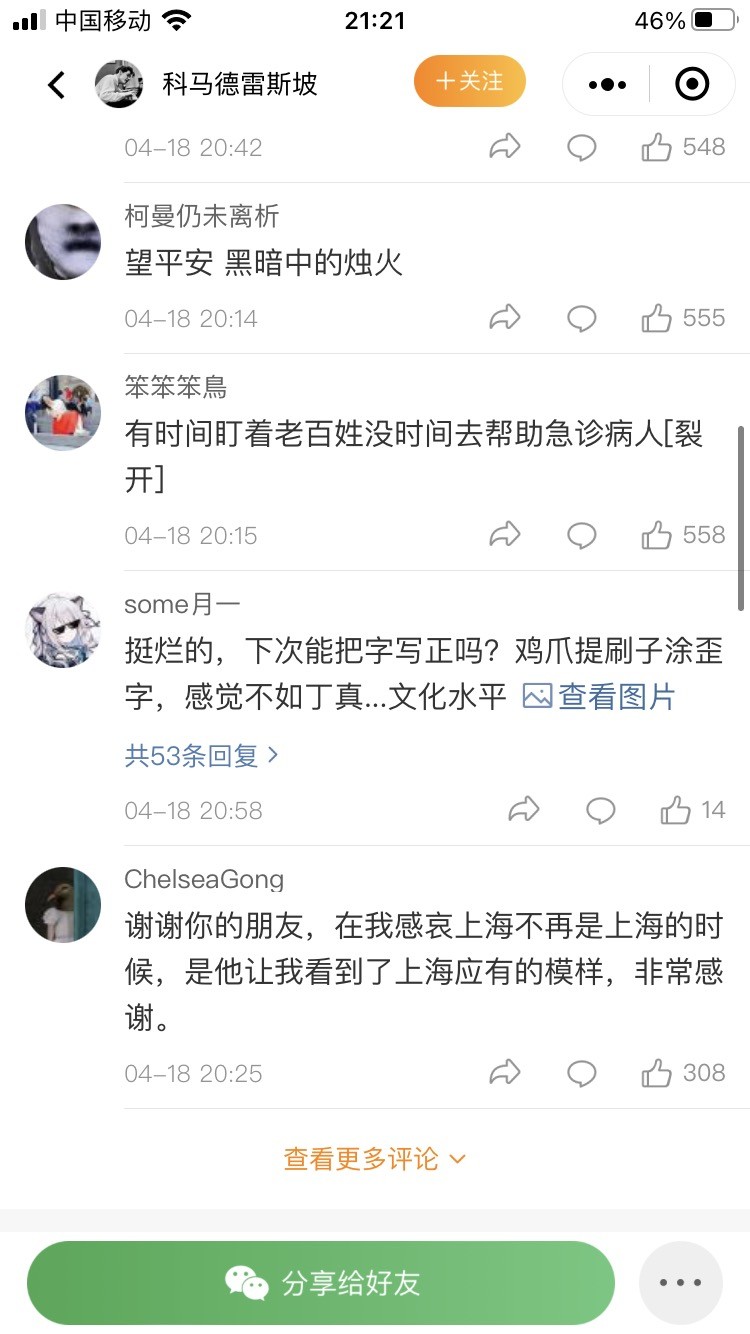Viewport: 750px width, 1334px height.
Task: Open ChelseaGong's profile avatar
Action: pyautogui.click(x=62, y=905)
